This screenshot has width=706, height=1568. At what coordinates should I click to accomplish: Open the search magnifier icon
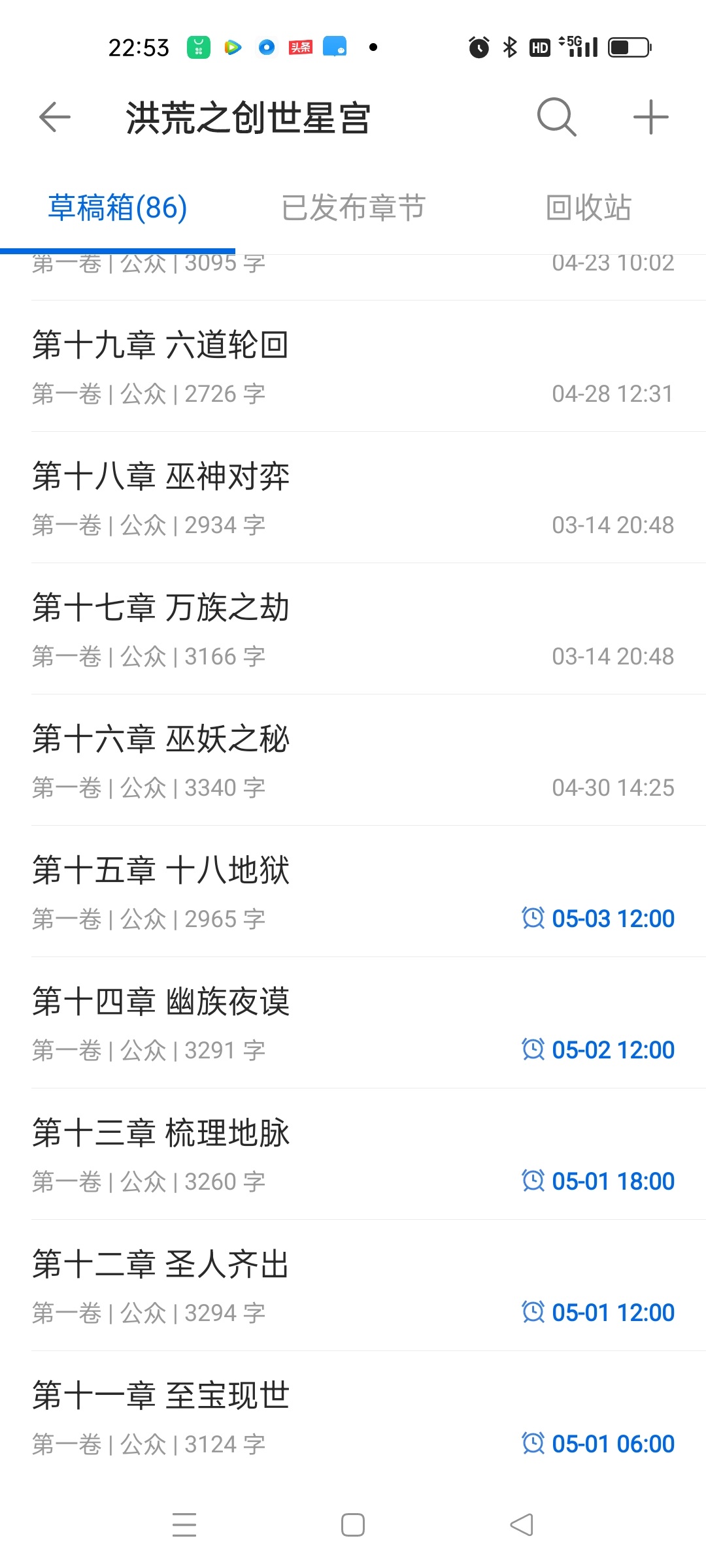556,118
